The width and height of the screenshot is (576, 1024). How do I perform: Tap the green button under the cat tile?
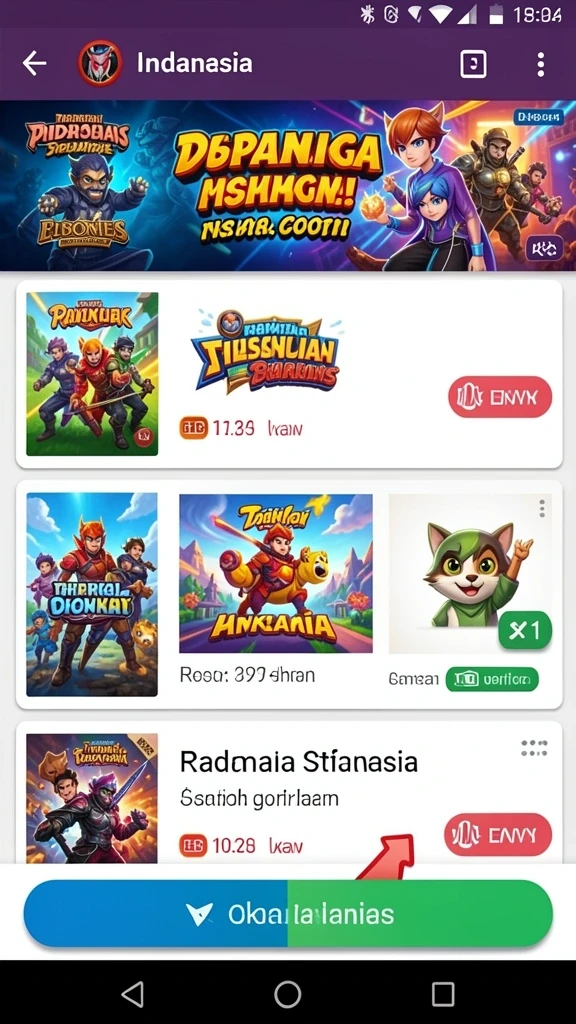[492, 679]
